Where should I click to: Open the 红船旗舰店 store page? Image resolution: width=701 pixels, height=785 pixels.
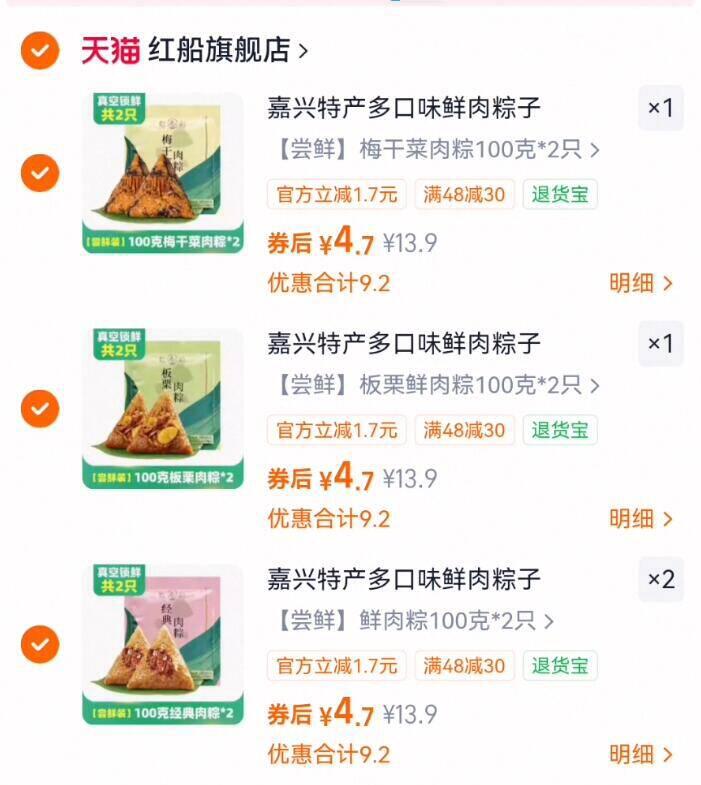220,50
